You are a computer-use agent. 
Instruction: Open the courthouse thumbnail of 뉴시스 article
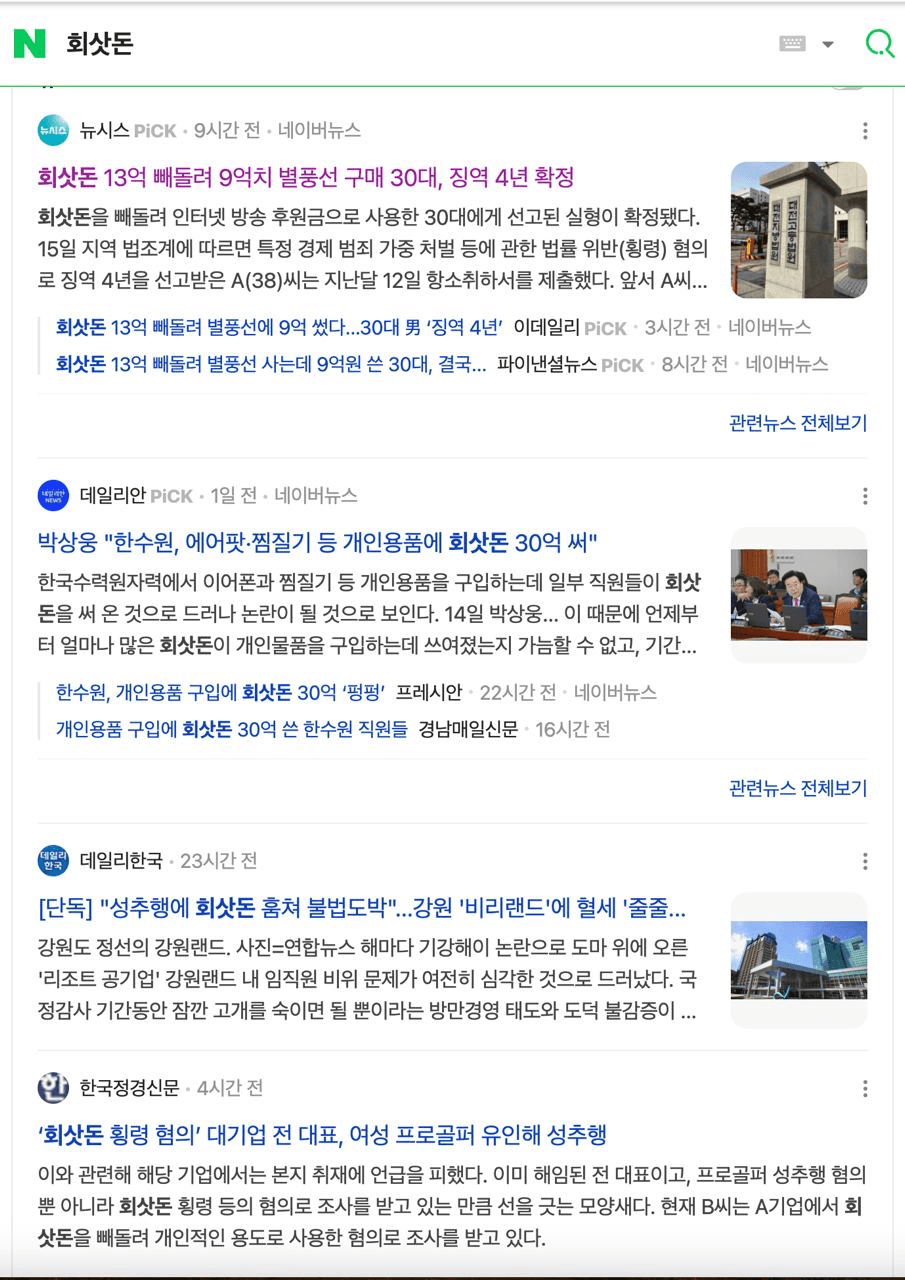coord(798,230)
